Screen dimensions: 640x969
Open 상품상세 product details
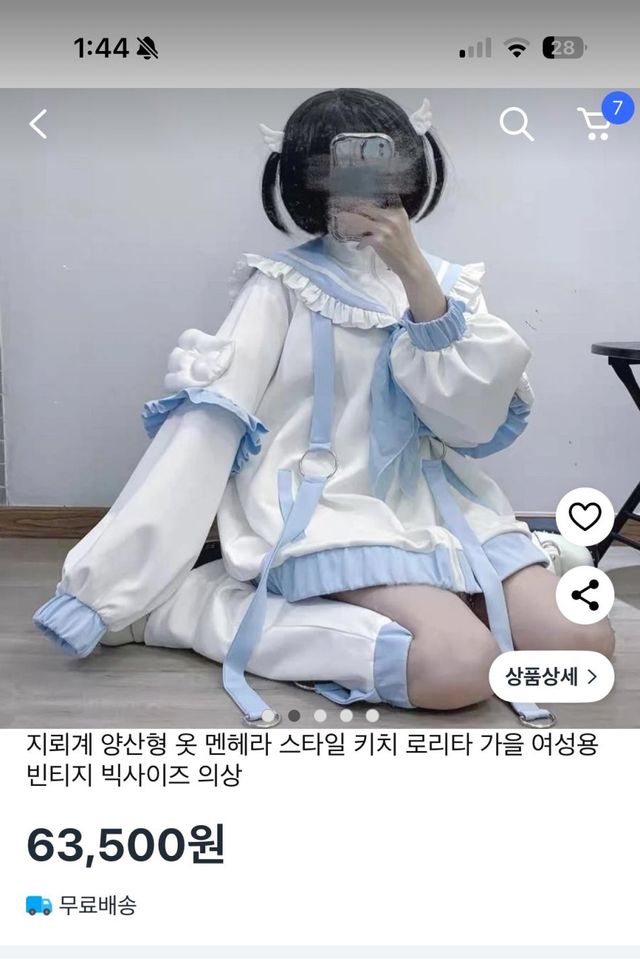click(550, 676)
